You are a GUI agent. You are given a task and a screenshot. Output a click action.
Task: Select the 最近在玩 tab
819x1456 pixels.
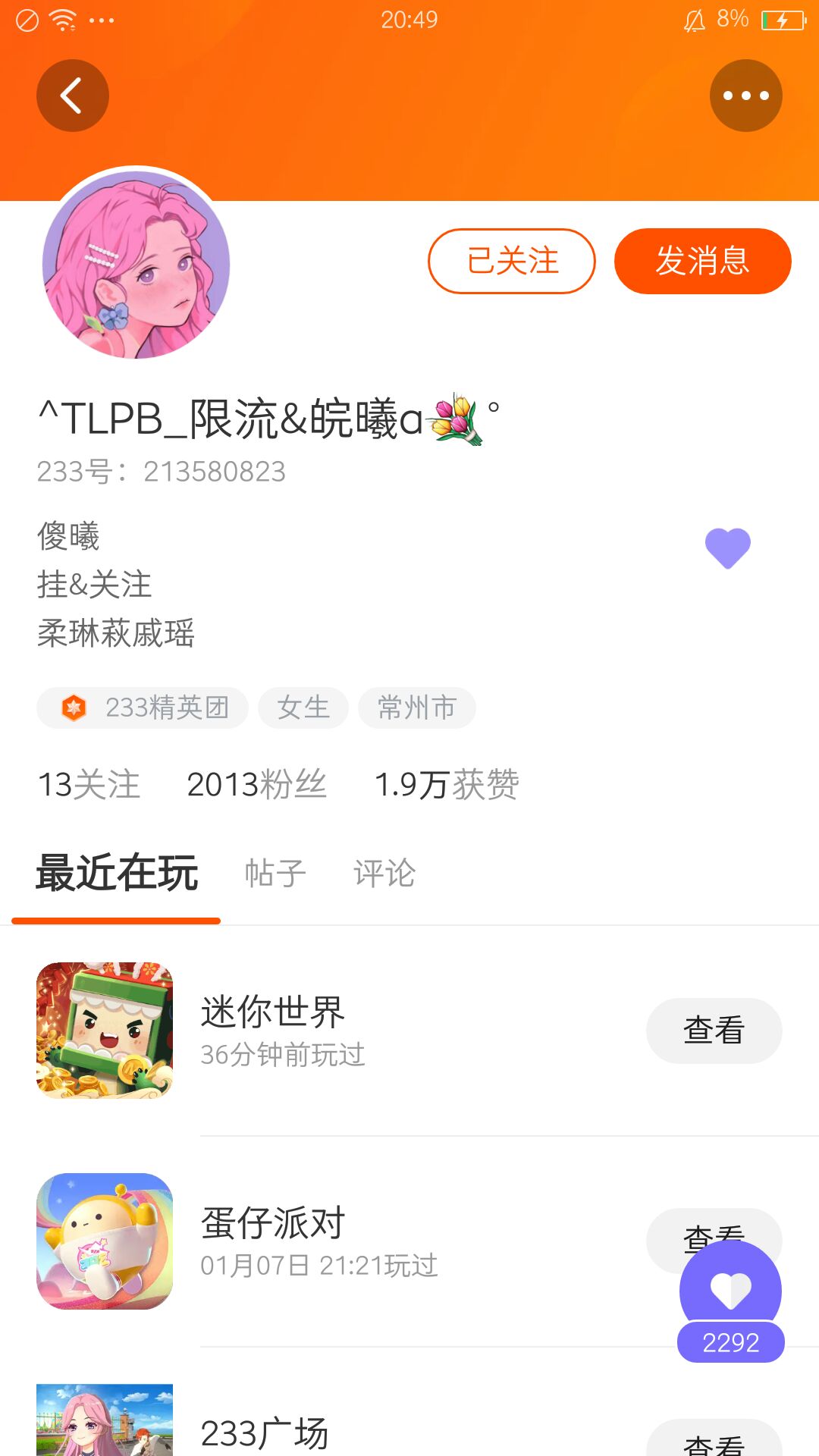point(117,873)
